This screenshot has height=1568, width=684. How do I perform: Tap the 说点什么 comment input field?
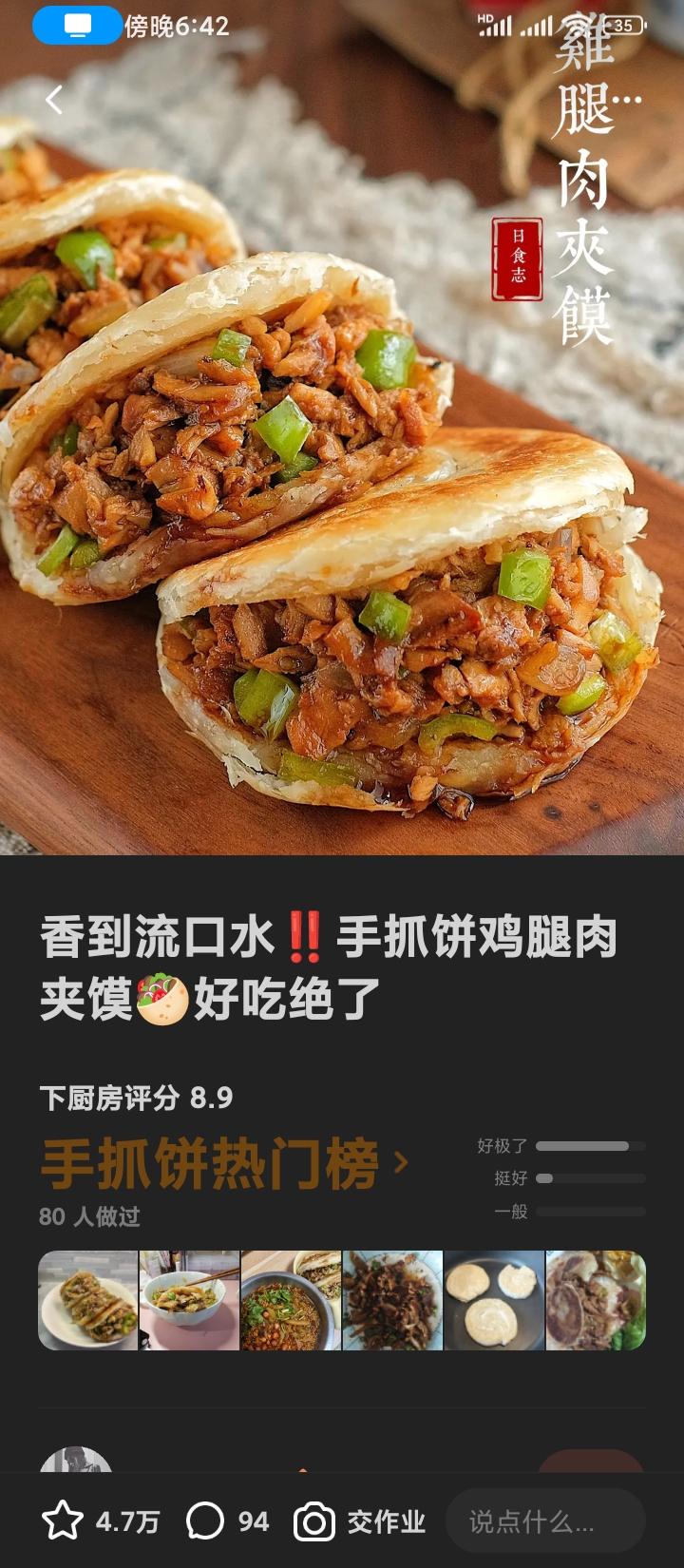click(544, 1520)
